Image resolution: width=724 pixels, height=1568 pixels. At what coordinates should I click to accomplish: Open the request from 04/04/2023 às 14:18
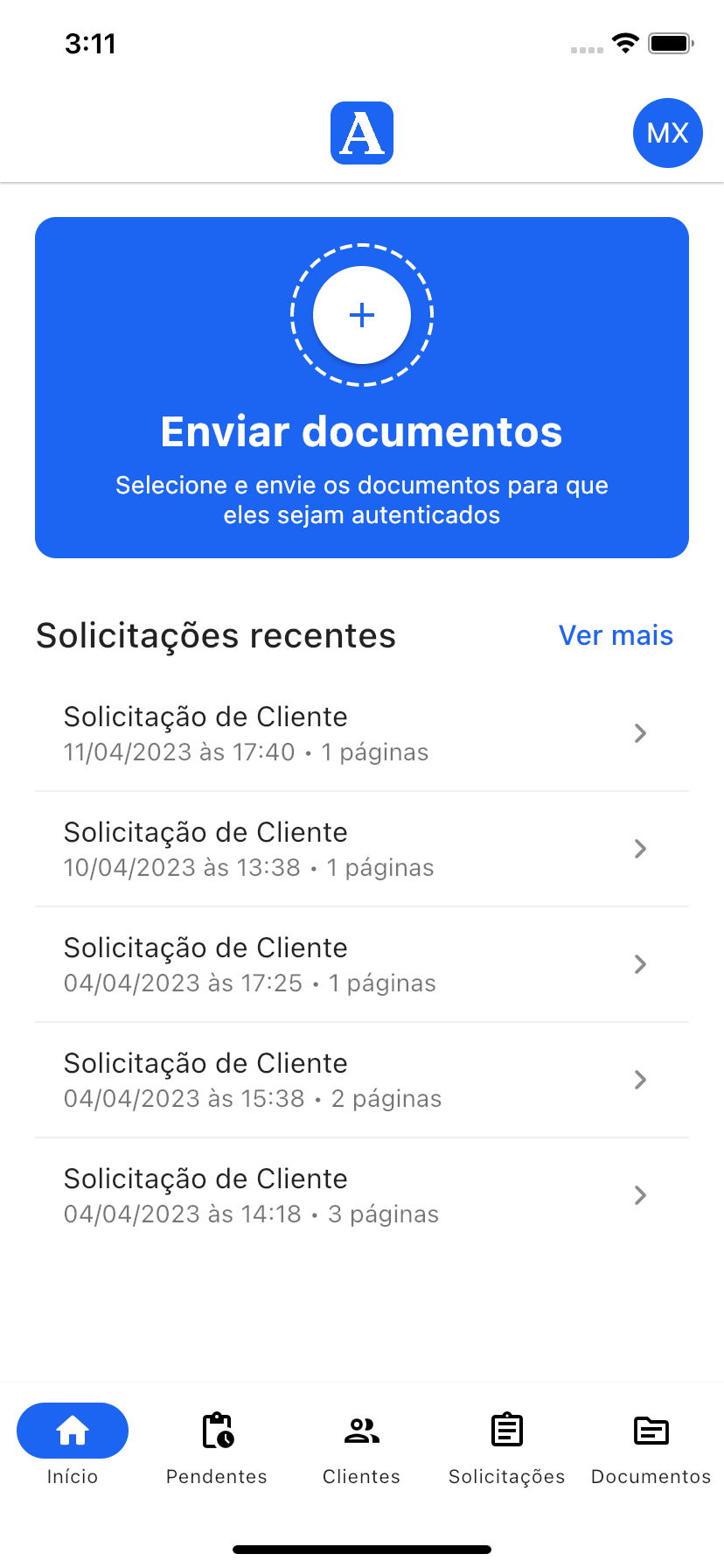(x=362, y=1195)
